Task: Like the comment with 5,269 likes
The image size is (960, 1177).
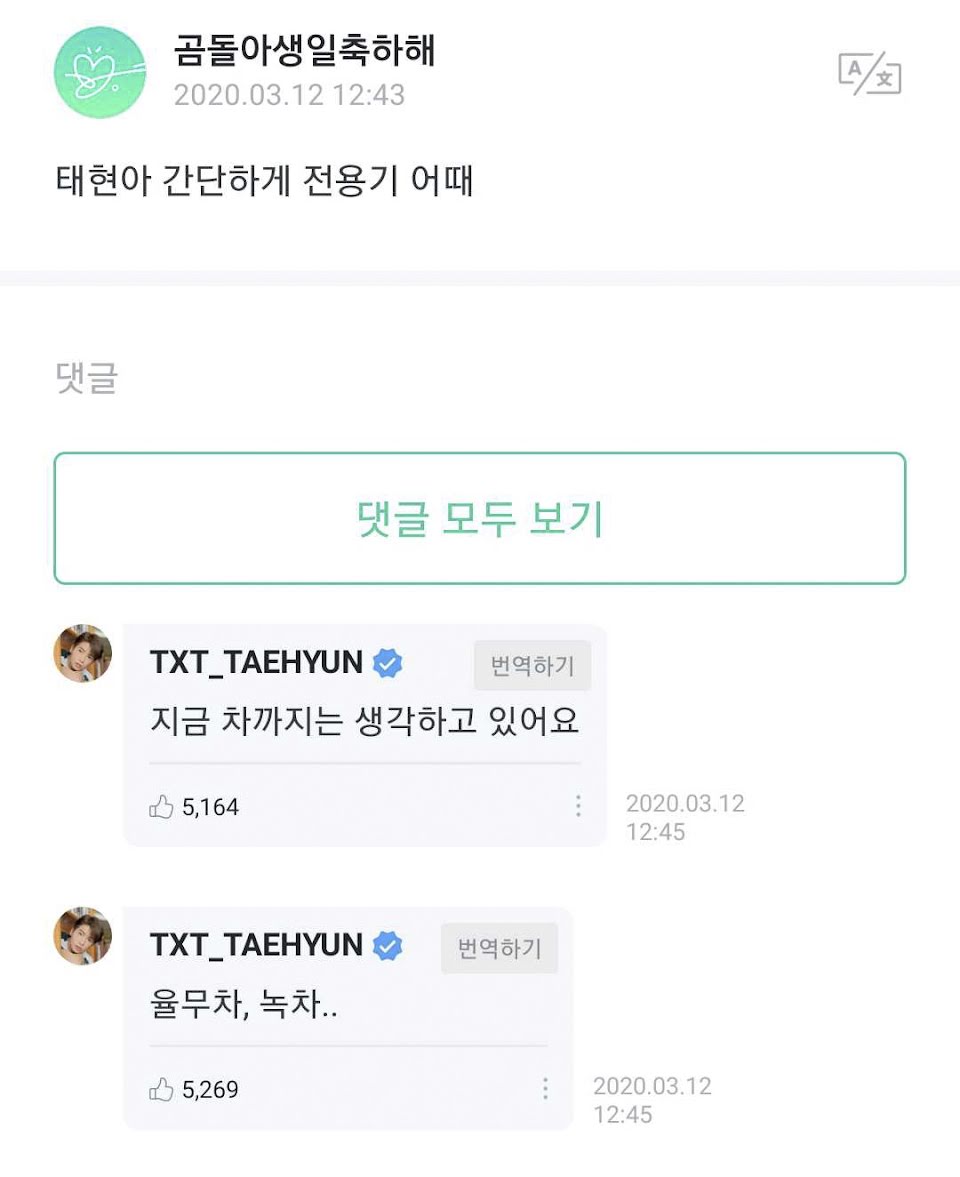Action: click(x=162, y=1090)
